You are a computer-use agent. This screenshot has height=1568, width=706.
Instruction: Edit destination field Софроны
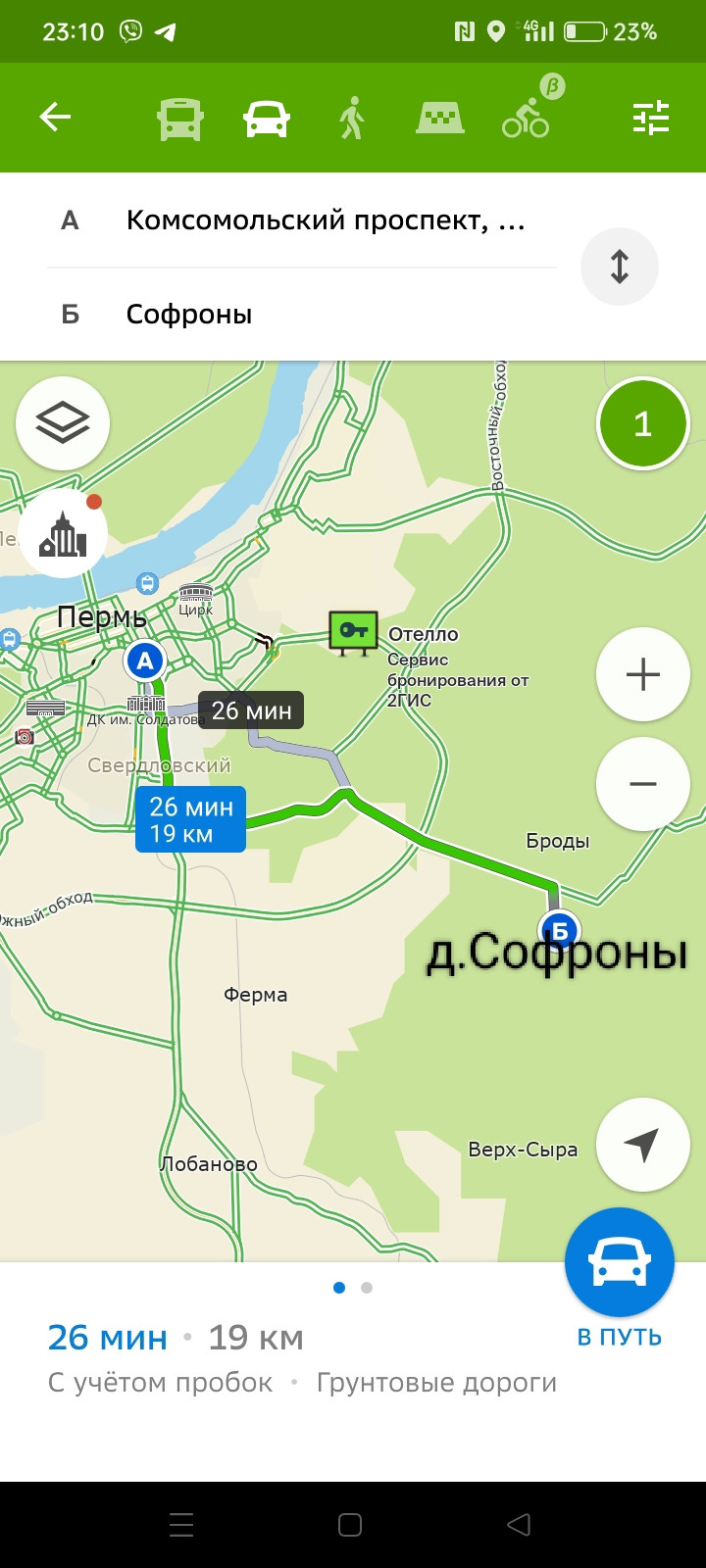pyautogui.click(x=302, y=315)
